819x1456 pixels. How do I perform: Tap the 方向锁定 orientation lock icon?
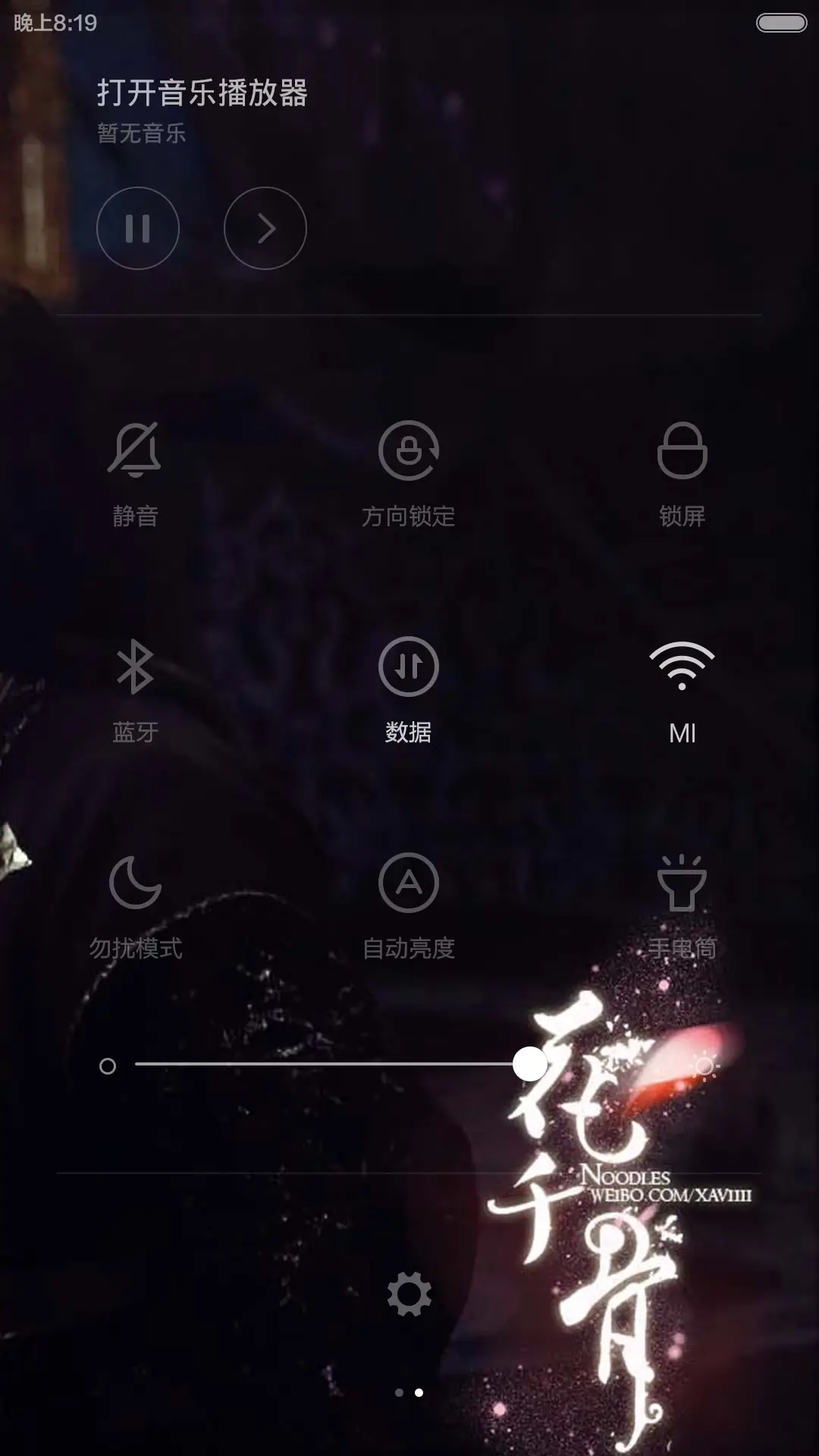[x=409, y=450]
